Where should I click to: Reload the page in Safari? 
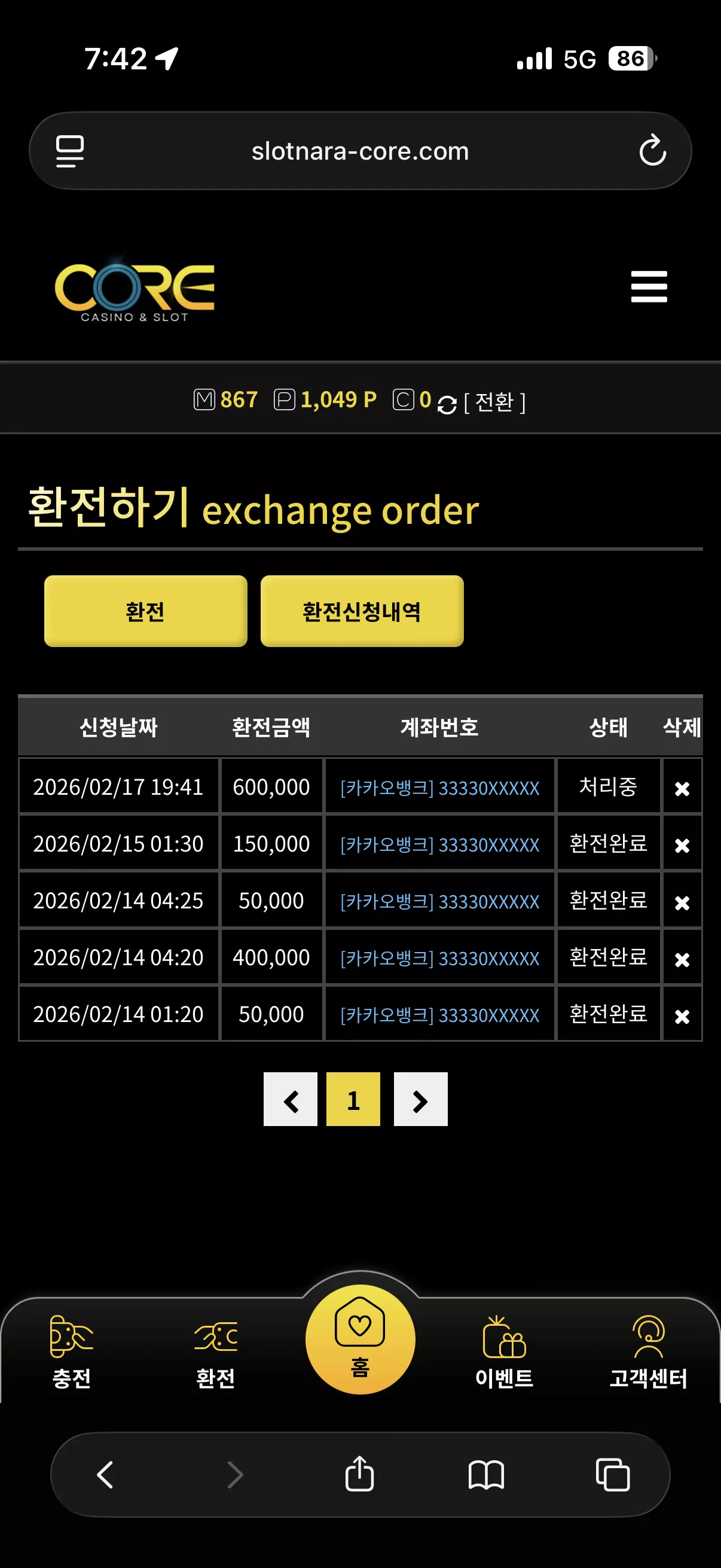652,150
